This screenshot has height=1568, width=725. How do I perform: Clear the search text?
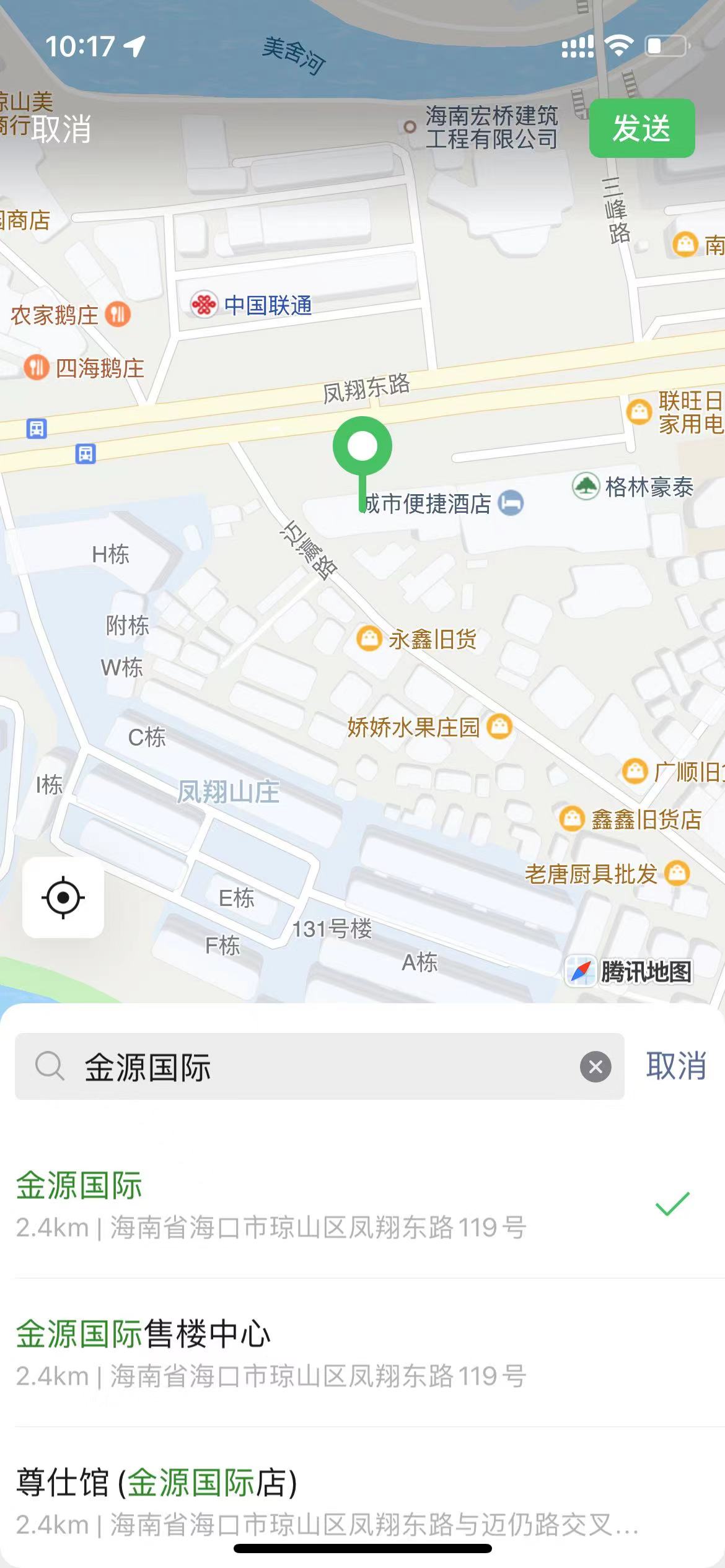[x=595, y=1066]
